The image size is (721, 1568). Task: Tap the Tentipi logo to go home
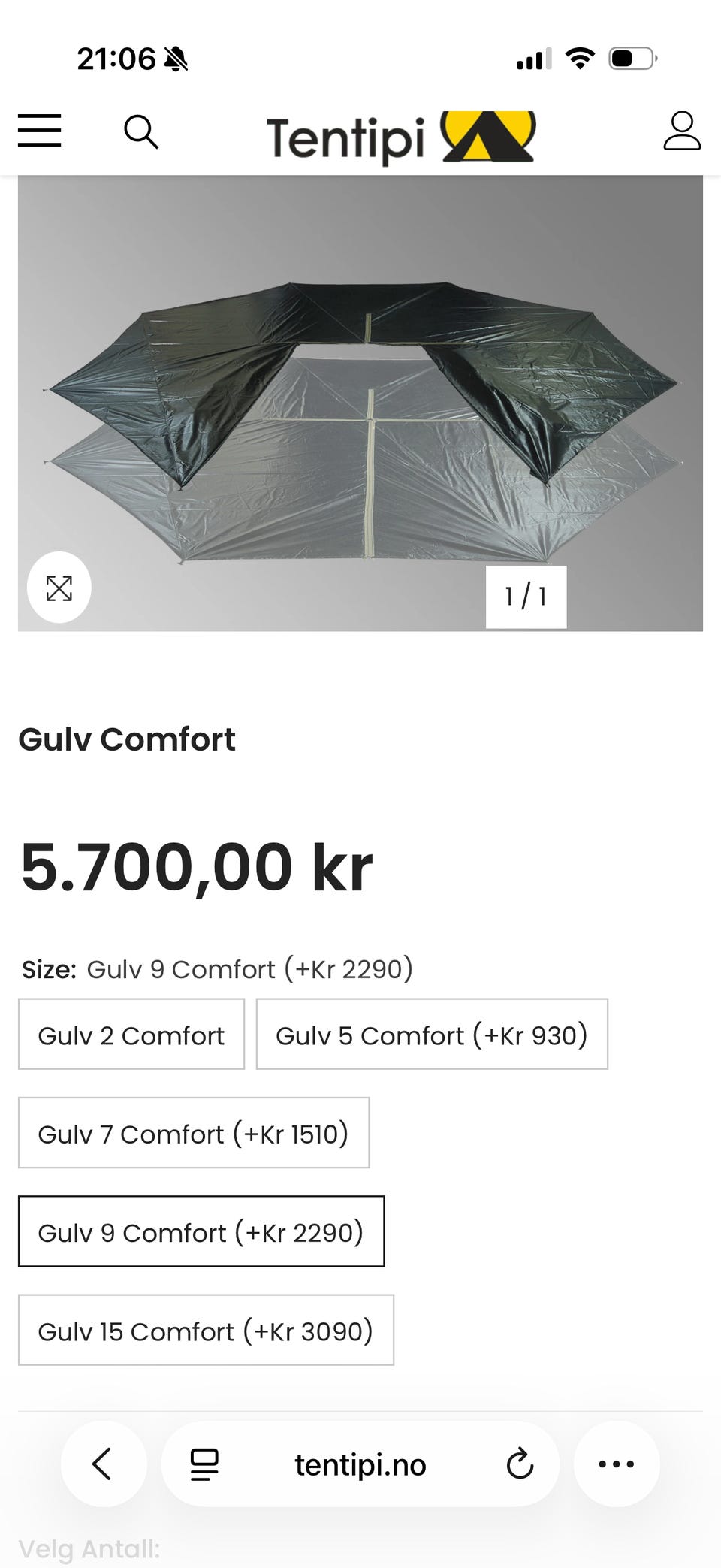click(402, 137)
